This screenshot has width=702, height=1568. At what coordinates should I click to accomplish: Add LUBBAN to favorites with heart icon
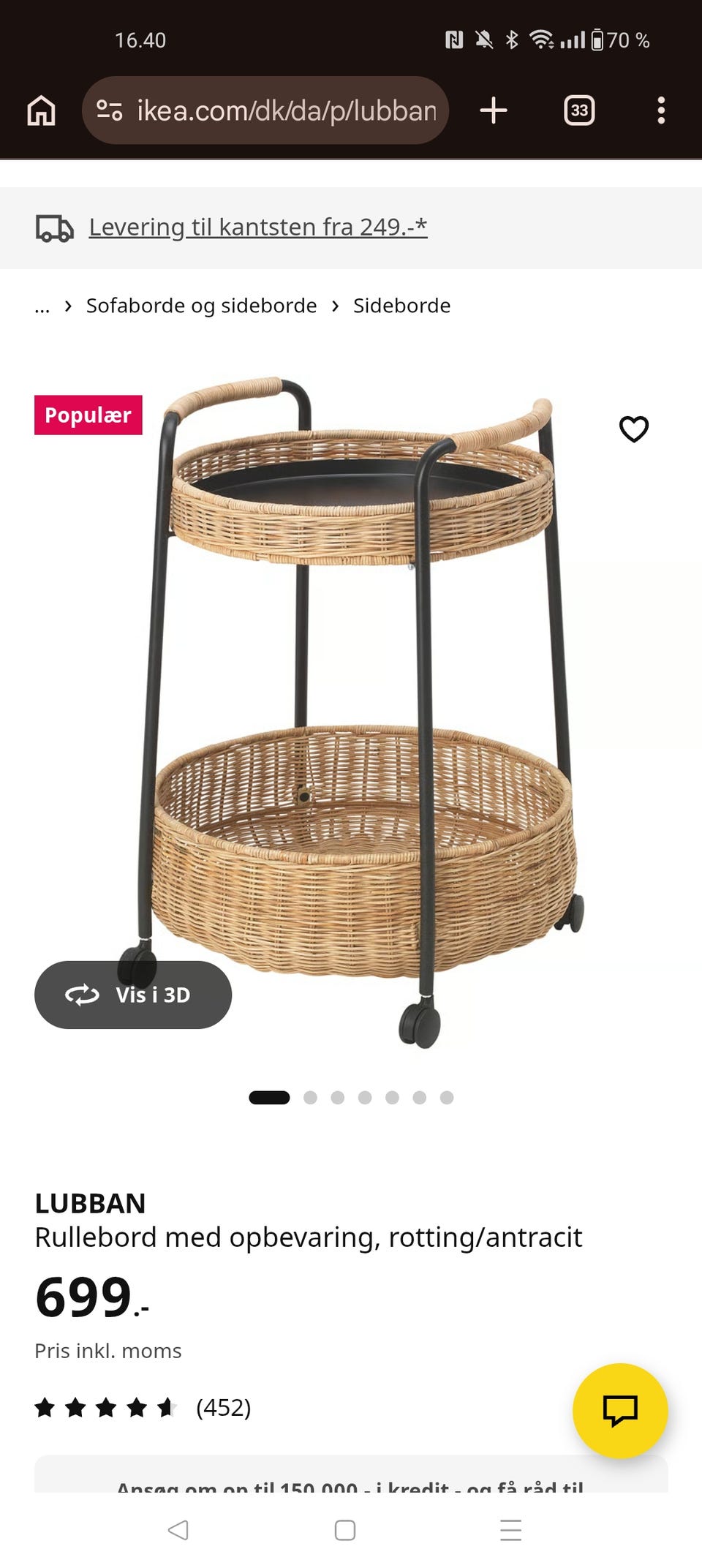[x=634, y=429]
